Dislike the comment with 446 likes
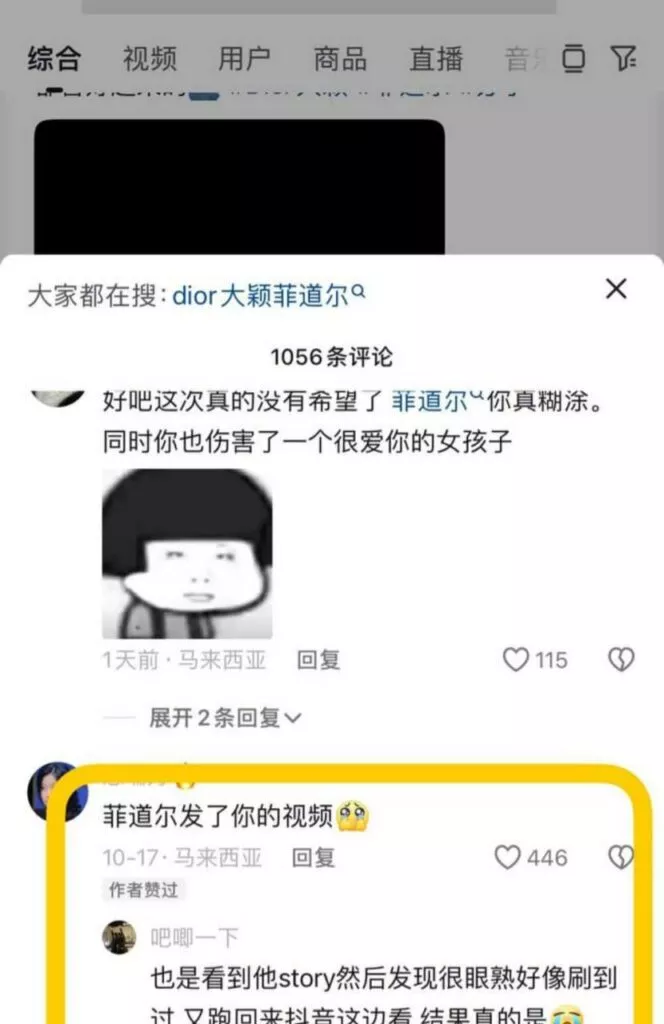Image resolution: width=664 pixels, height=1024 pixels. point(621,857)
